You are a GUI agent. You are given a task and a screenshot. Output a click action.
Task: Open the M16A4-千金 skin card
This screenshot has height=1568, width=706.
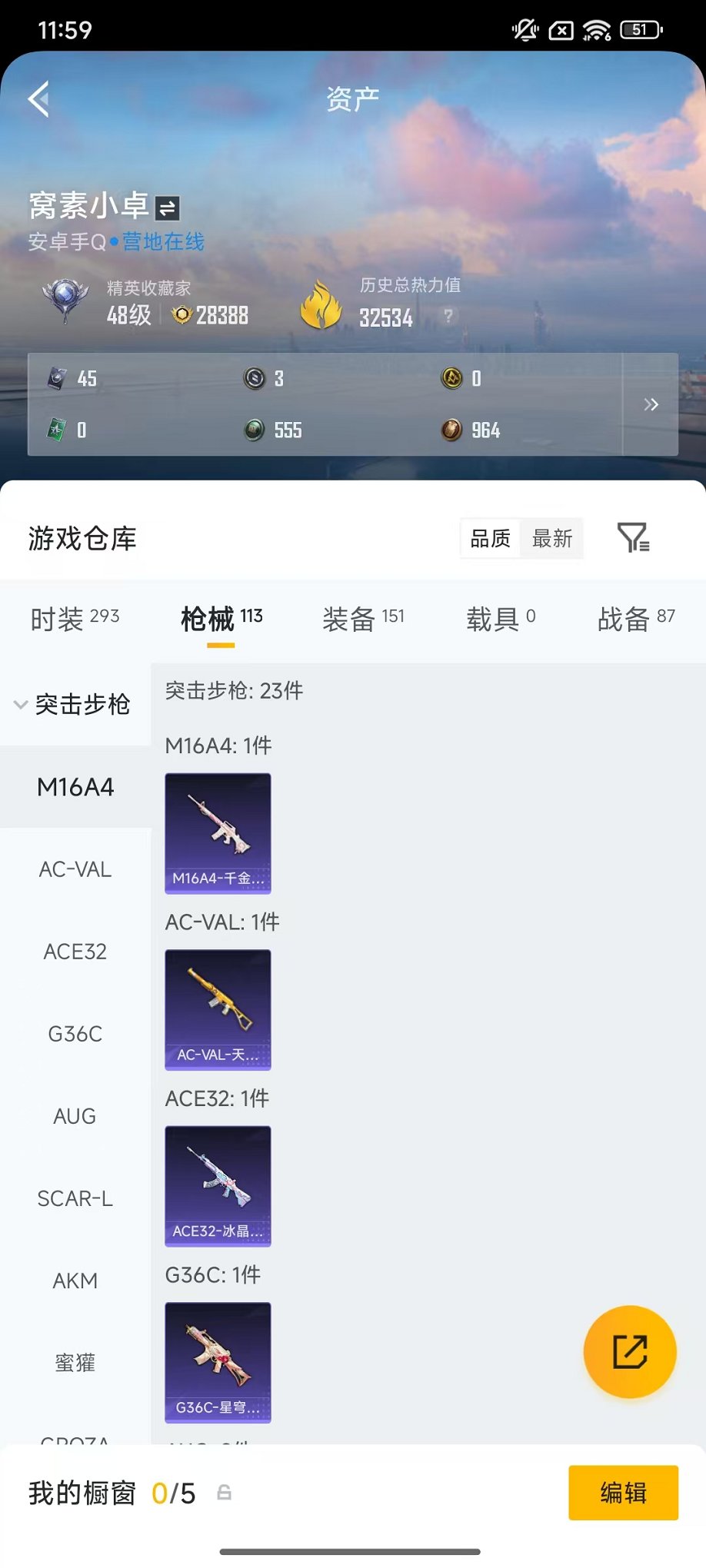pos(218,833)
